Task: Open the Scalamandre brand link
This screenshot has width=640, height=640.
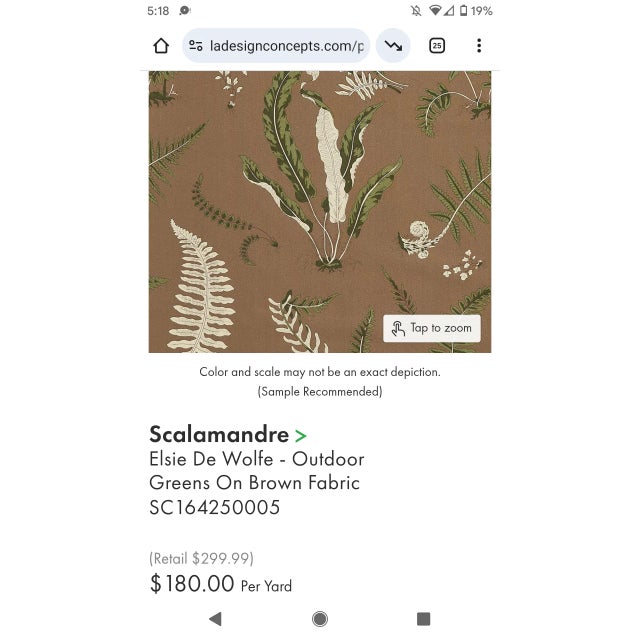Action: click(x=227, y=435)
